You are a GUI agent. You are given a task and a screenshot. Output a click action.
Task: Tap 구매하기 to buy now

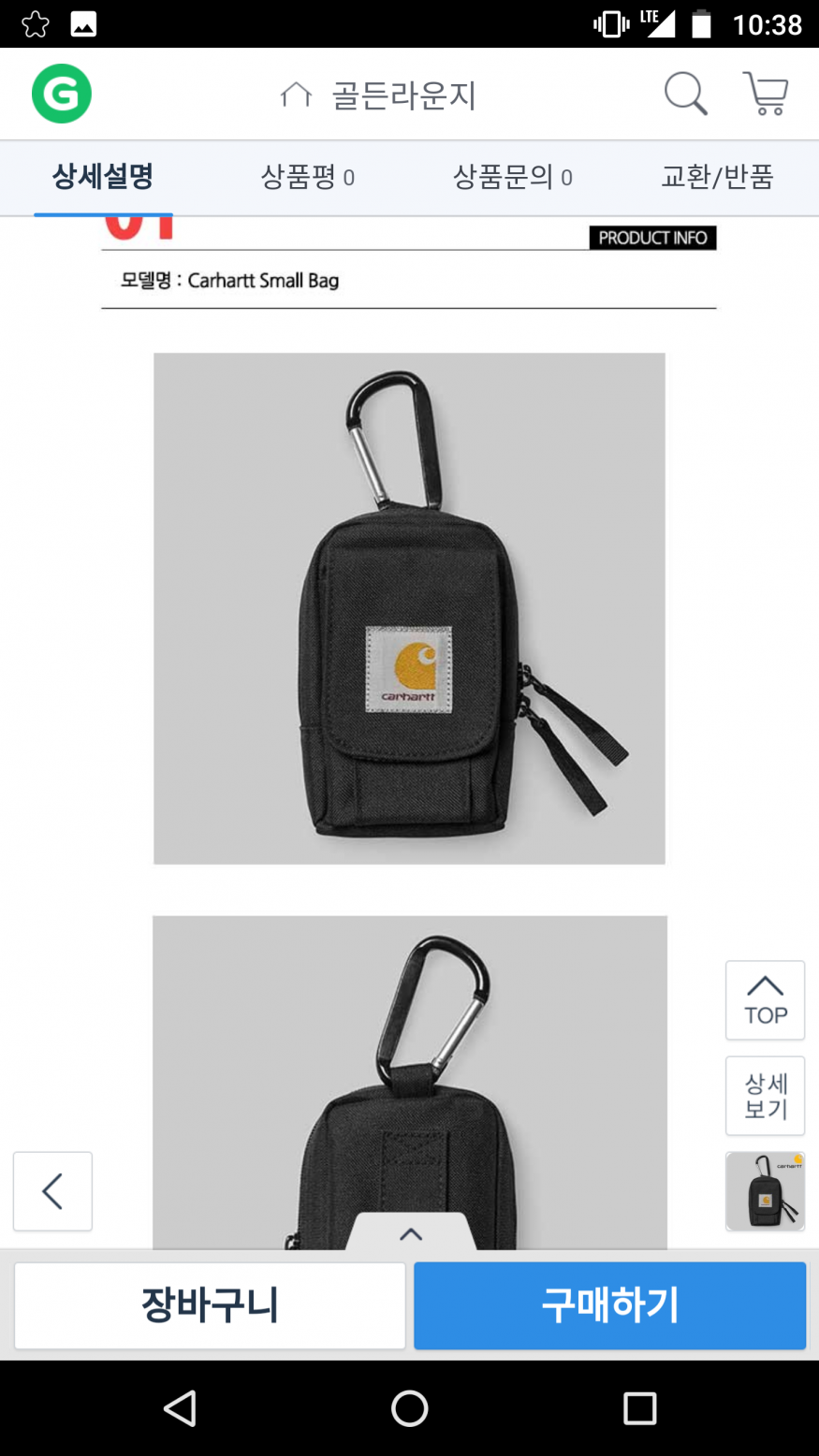(x=609, y=1305)
